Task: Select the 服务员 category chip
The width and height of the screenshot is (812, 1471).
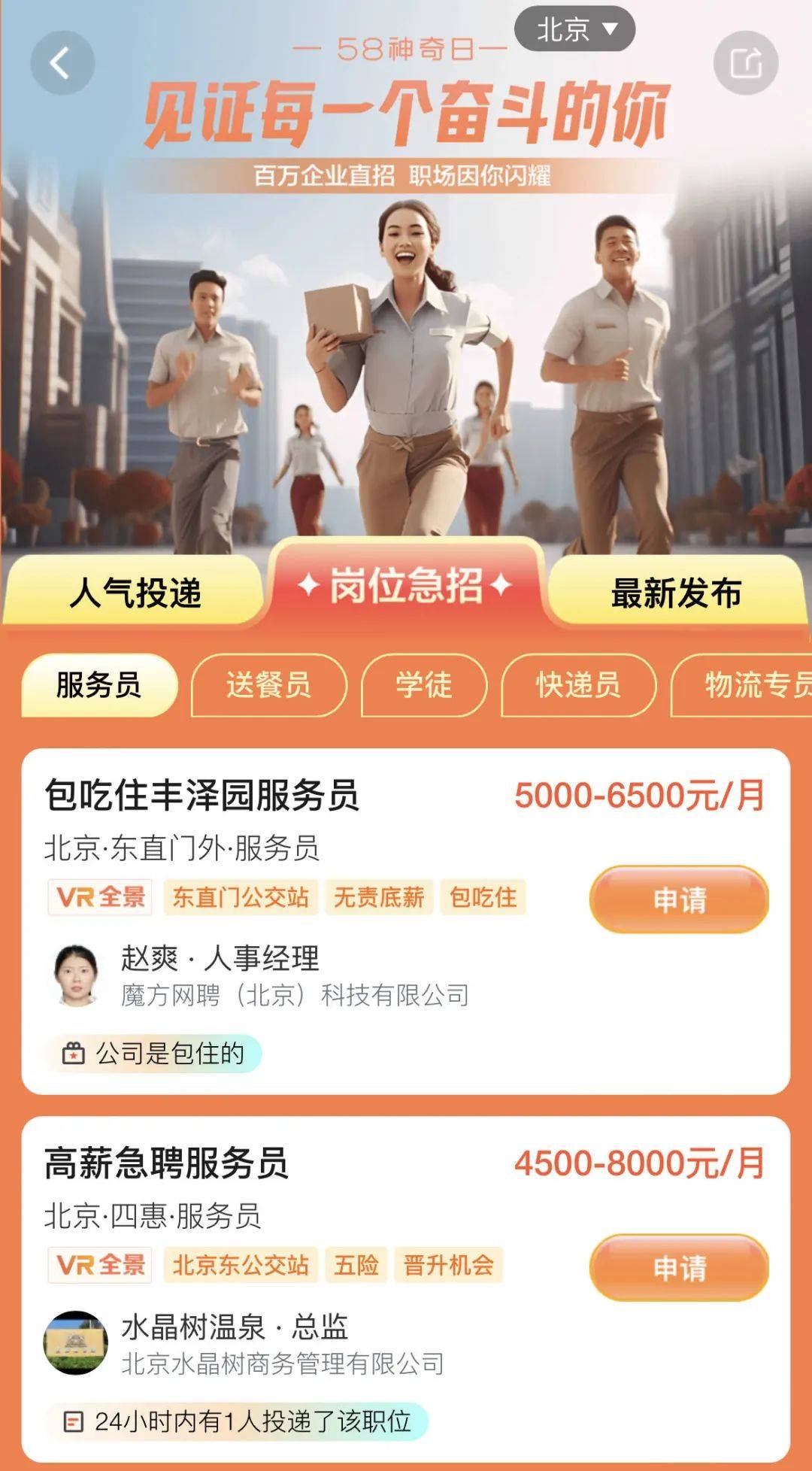Action: tap(98, 685)
